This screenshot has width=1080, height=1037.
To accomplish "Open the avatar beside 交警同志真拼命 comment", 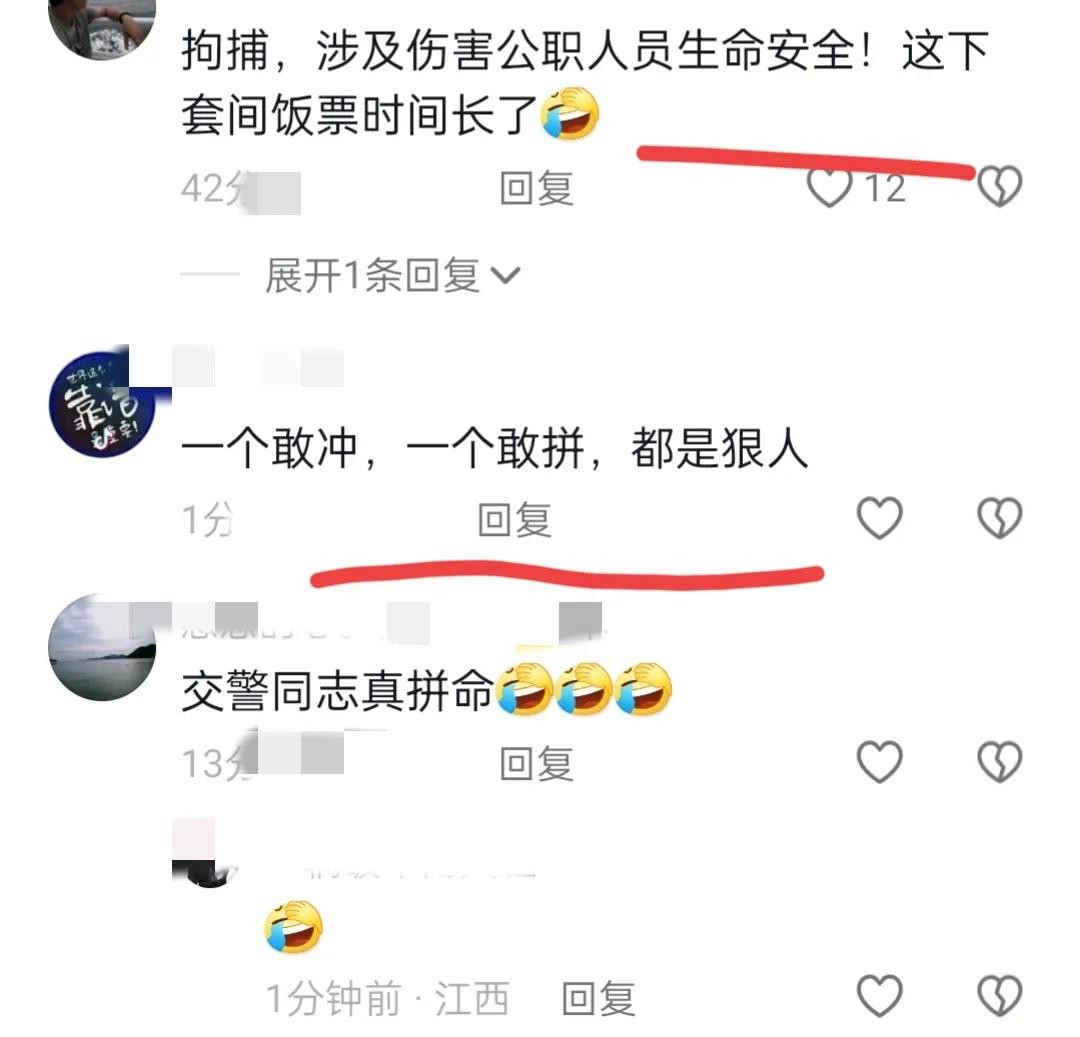I will (103, 648).
